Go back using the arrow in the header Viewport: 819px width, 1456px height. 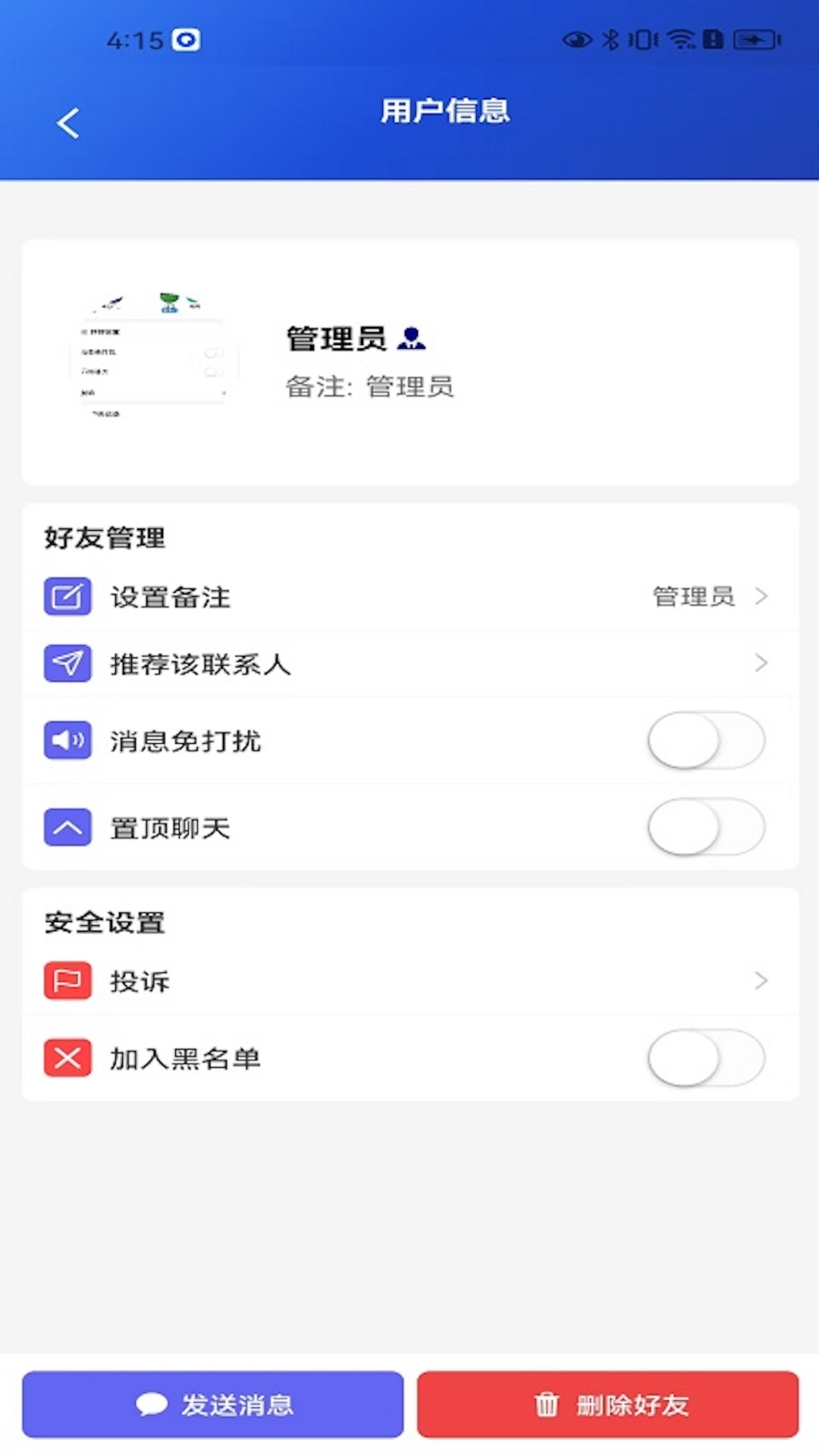(68, 123)
